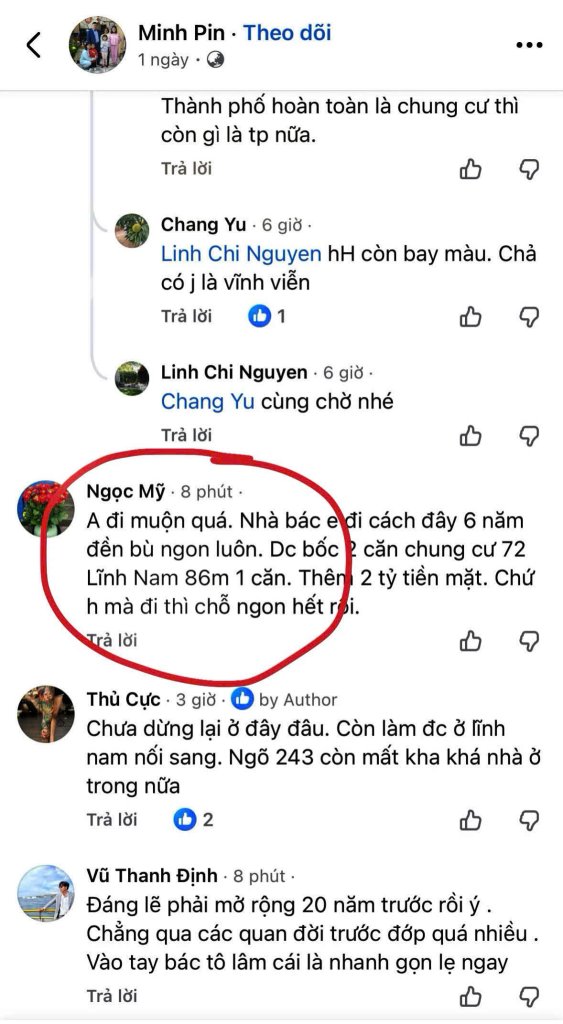Like Linh Chi Nguyen's comment 'cùng chờ nhé'
This screenshot has width=563, height=1024.
(470, 435)
